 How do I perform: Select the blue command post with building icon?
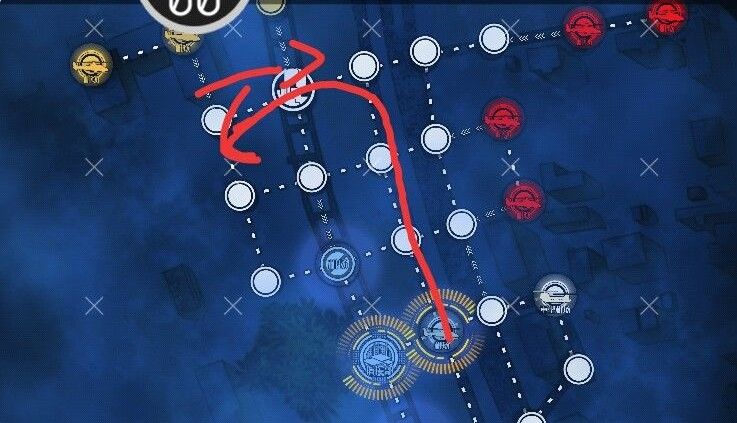(378, 350)
